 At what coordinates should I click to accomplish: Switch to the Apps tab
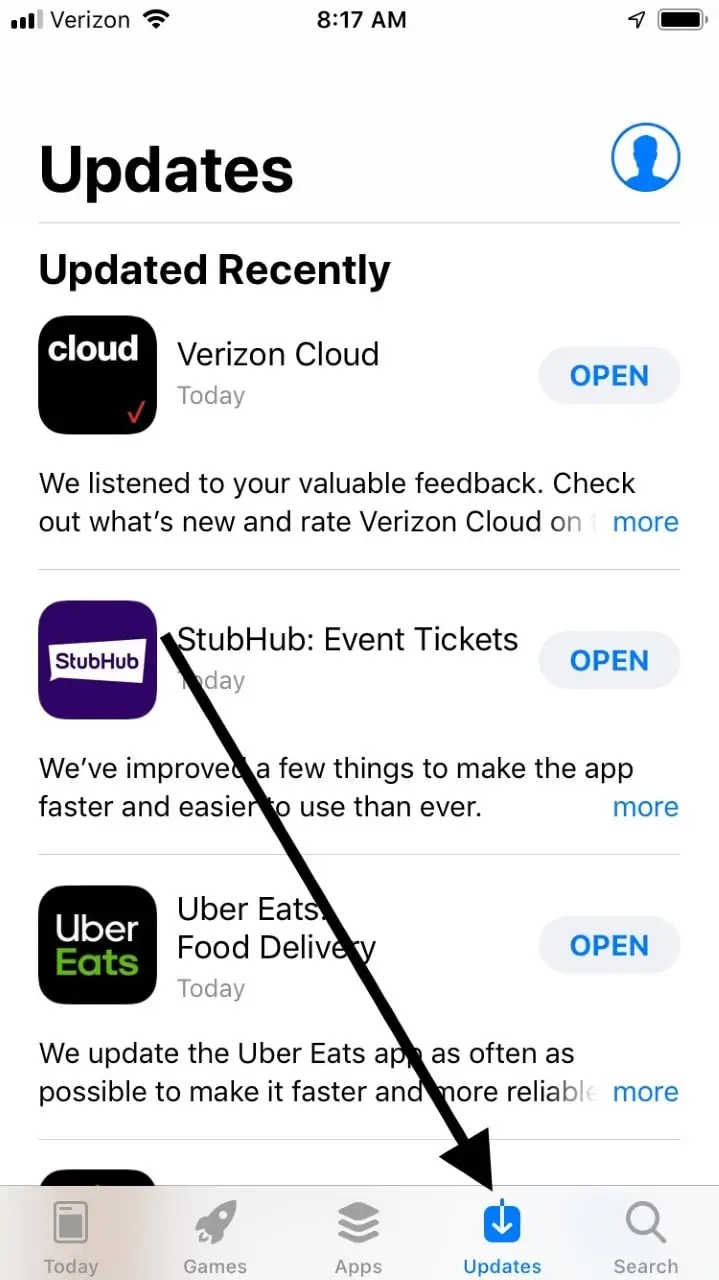[x=358, y=1237]
